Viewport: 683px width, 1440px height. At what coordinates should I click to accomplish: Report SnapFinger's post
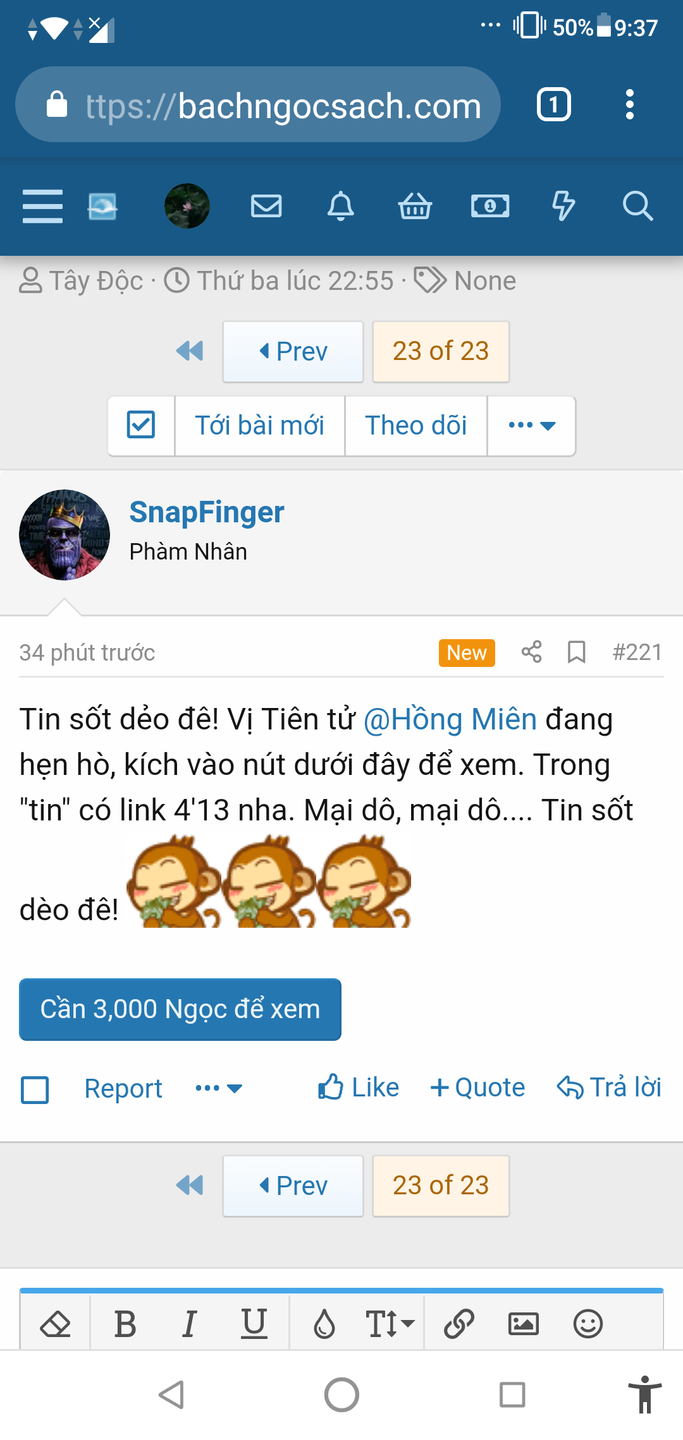click(x=123, y=1089)
